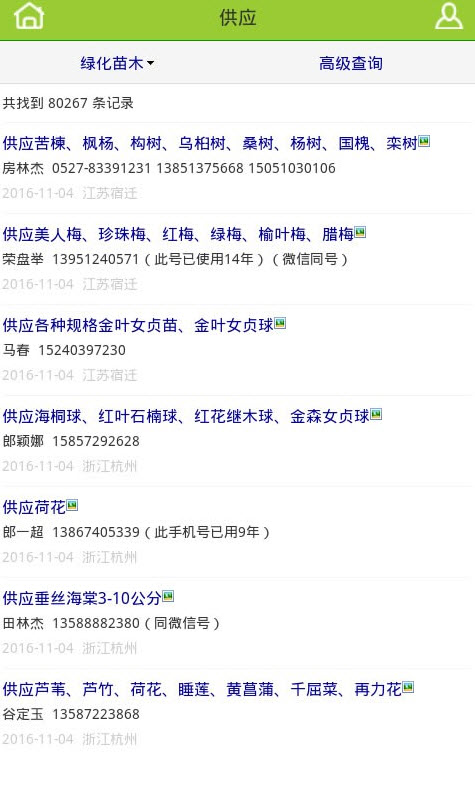Open listing 供应苦楝、枫杨、构树
This screenshot has width=475, height=792.
[x=216, y=143]
